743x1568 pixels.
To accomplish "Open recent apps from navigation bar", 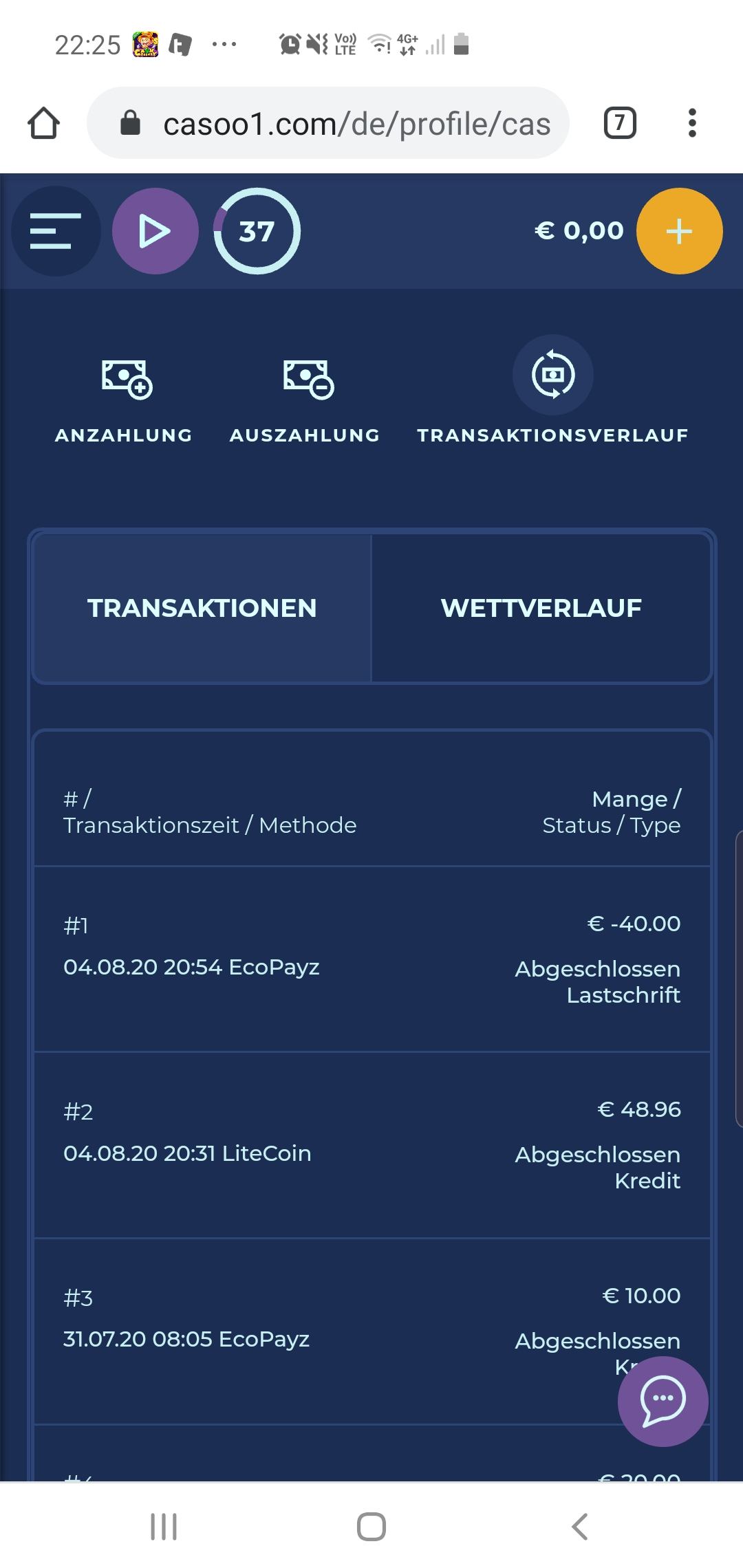I will pos(164,1526).
